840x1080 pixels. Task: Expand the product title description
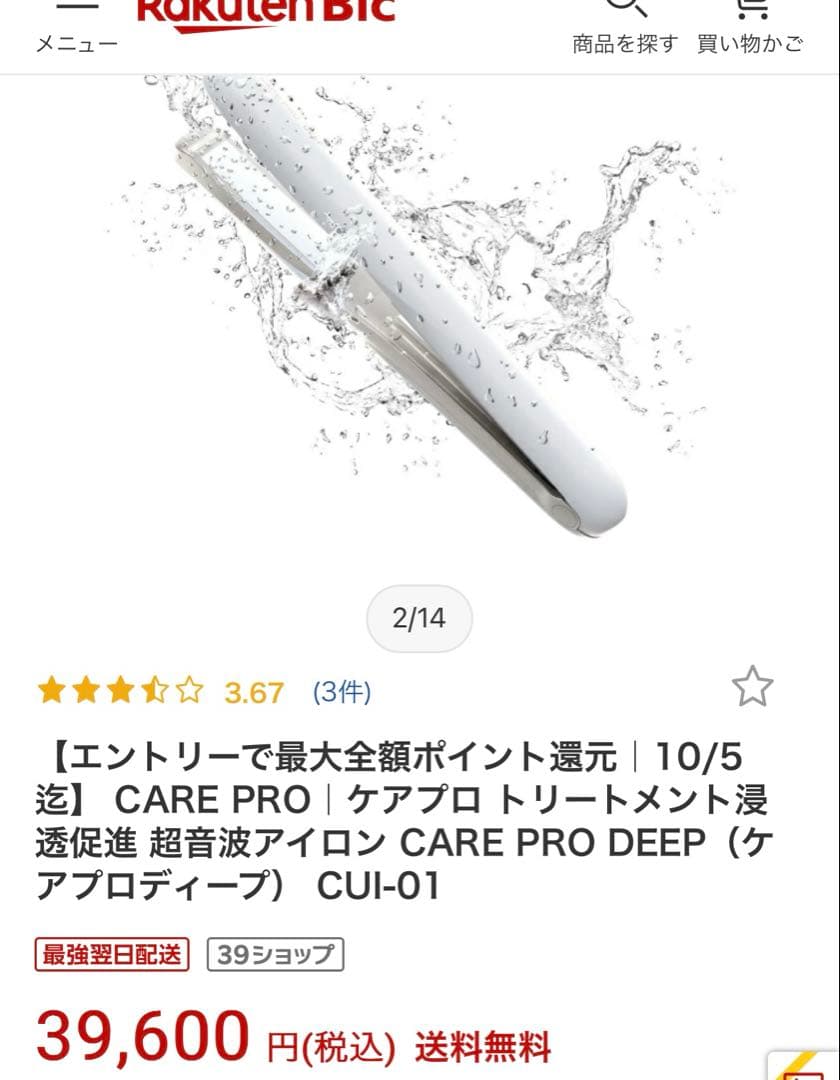420,820
